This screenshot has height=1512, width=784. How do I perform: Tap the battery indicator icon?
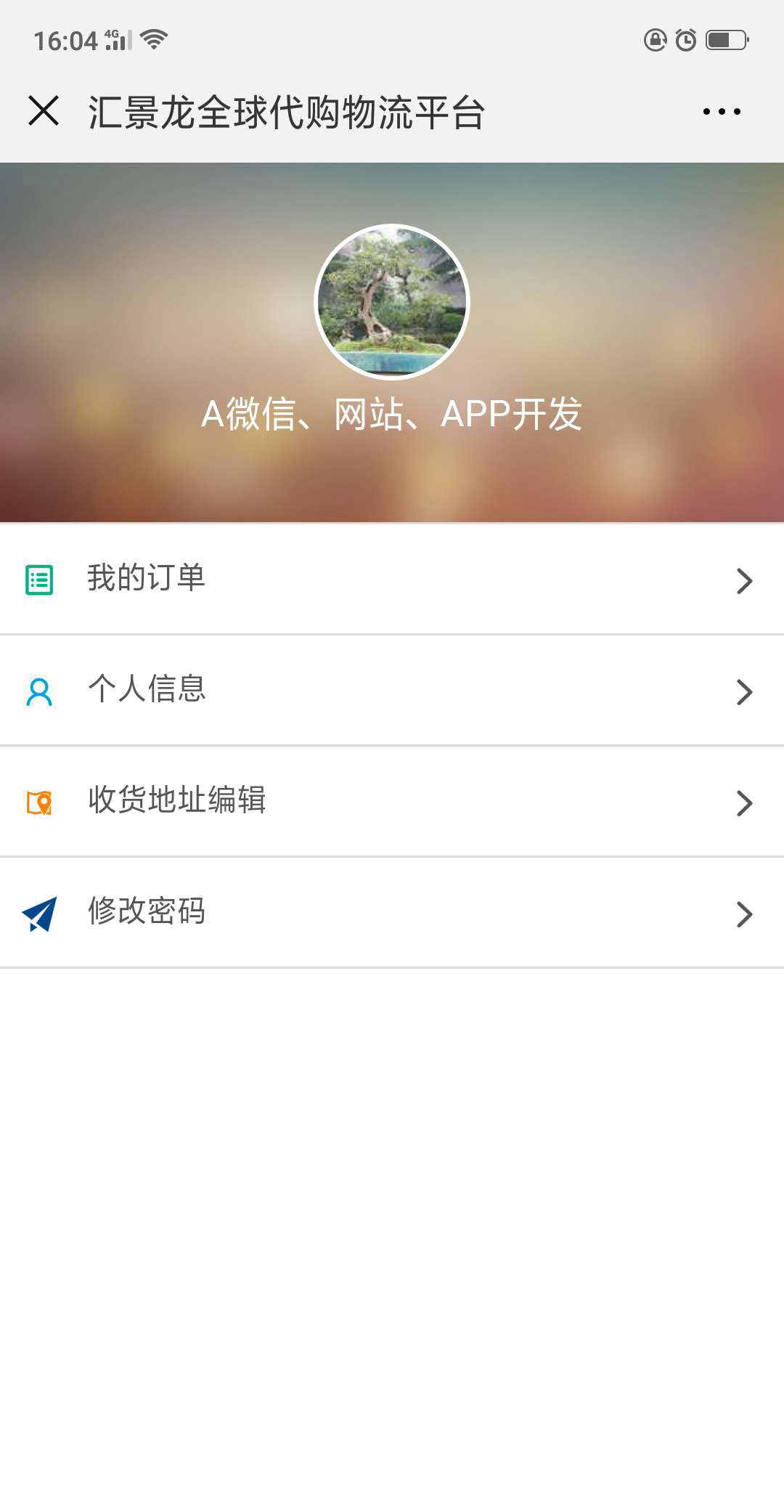pos(726,41)
